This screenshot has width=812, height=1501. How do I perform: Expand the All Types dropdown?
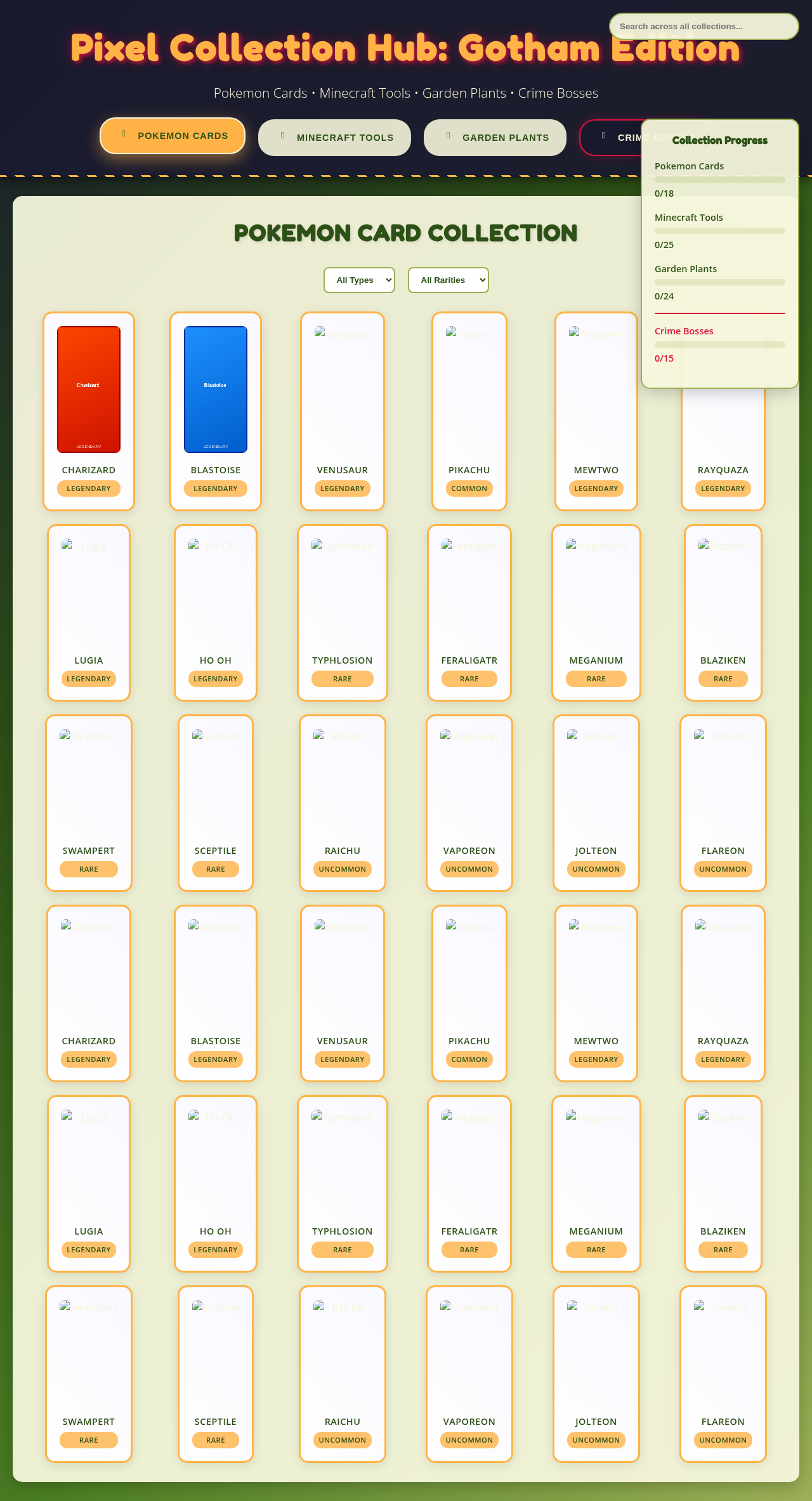point(359,280)
